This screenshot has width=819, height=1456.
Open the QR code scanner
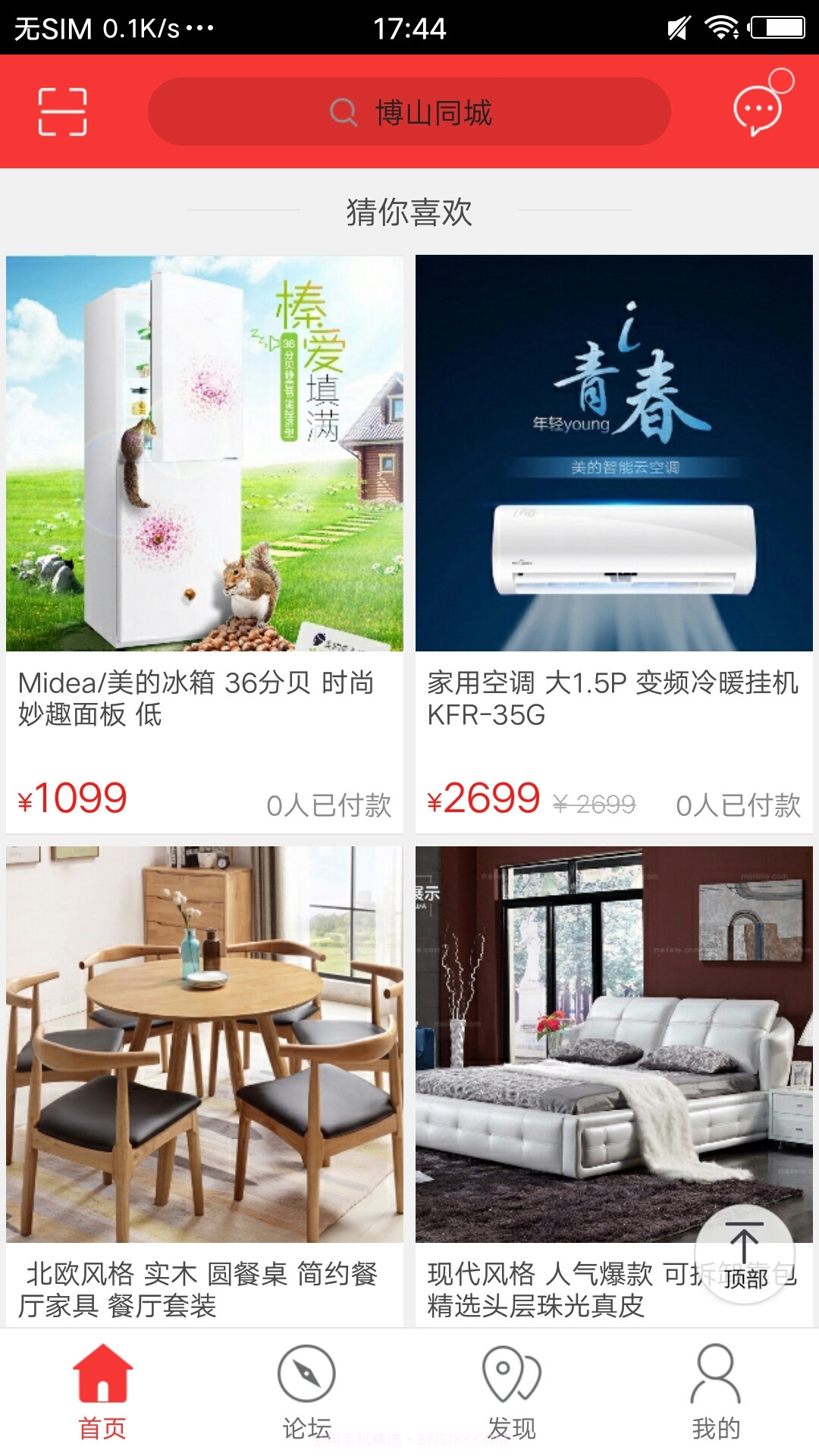coord(63,111)
